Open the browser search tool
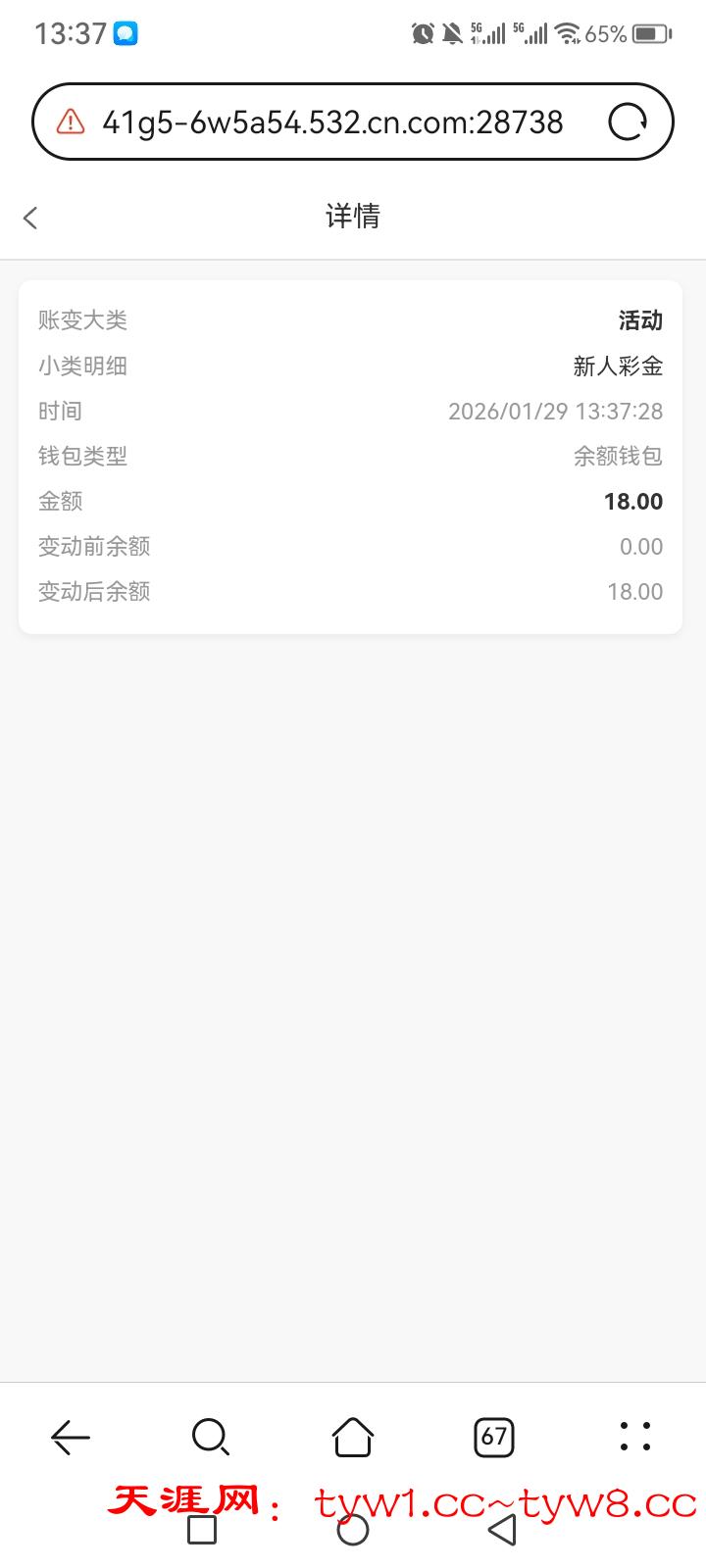 point(211,1437)
